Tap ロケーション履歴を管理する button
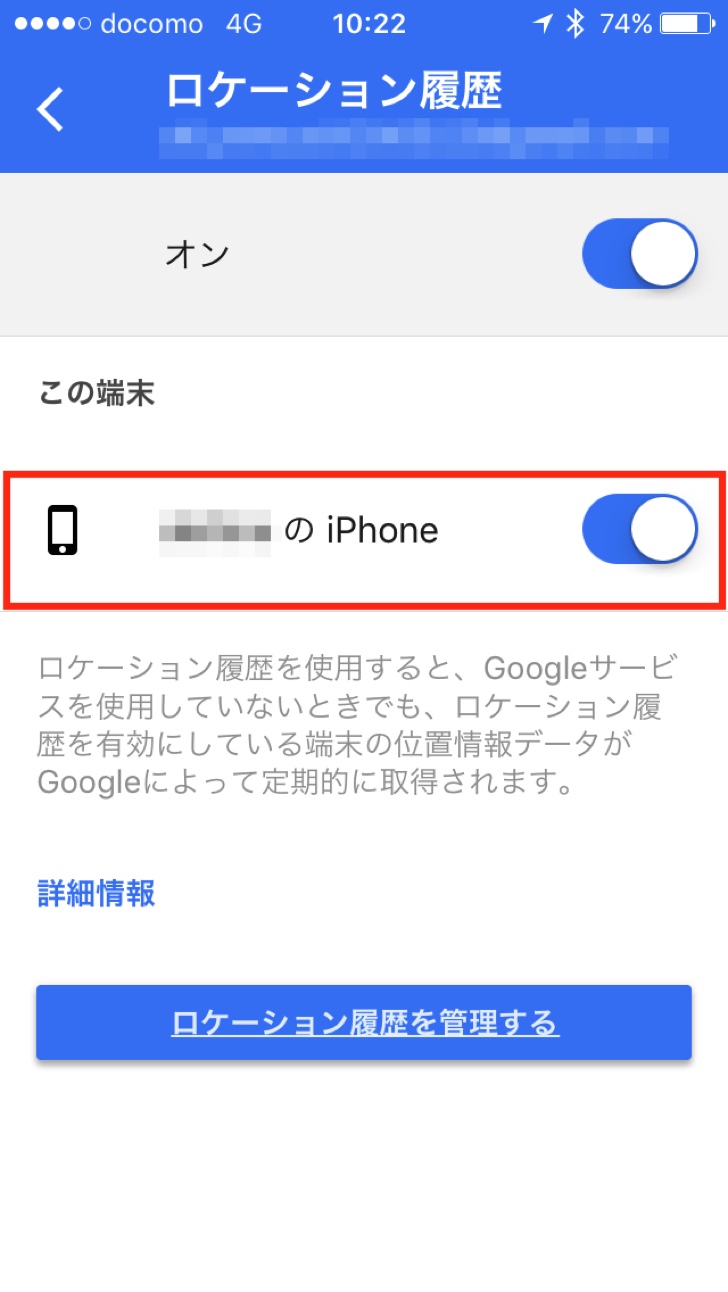The width and height of the screenshot is (728, 1292). [364, 1022]
